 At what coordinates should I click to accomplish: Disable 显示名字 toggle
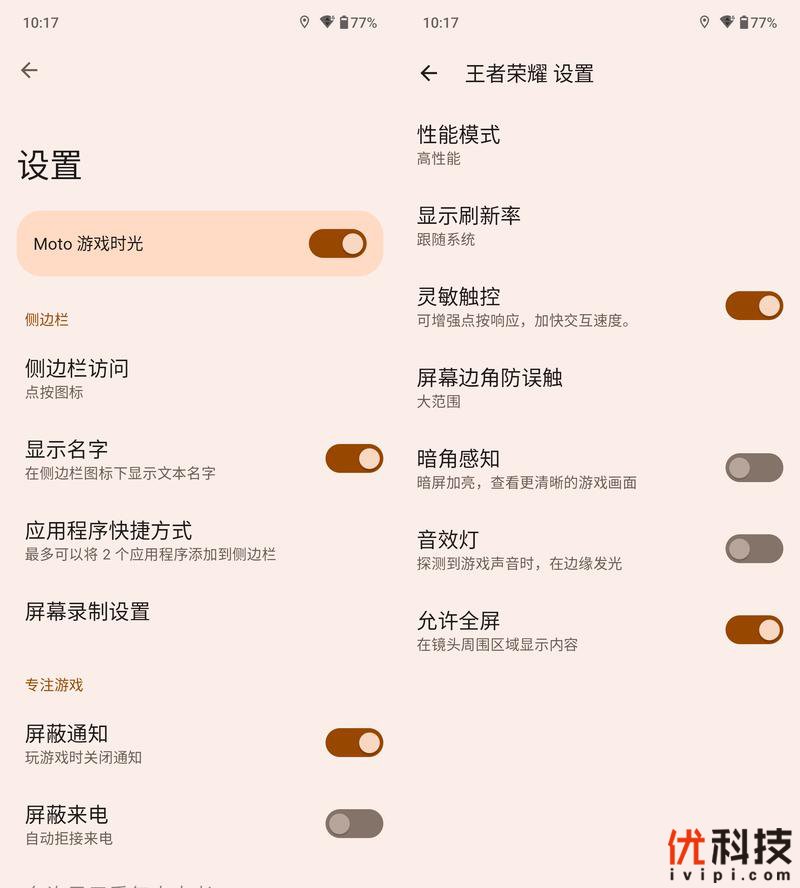pyautogui.click(x=353, y=459)
